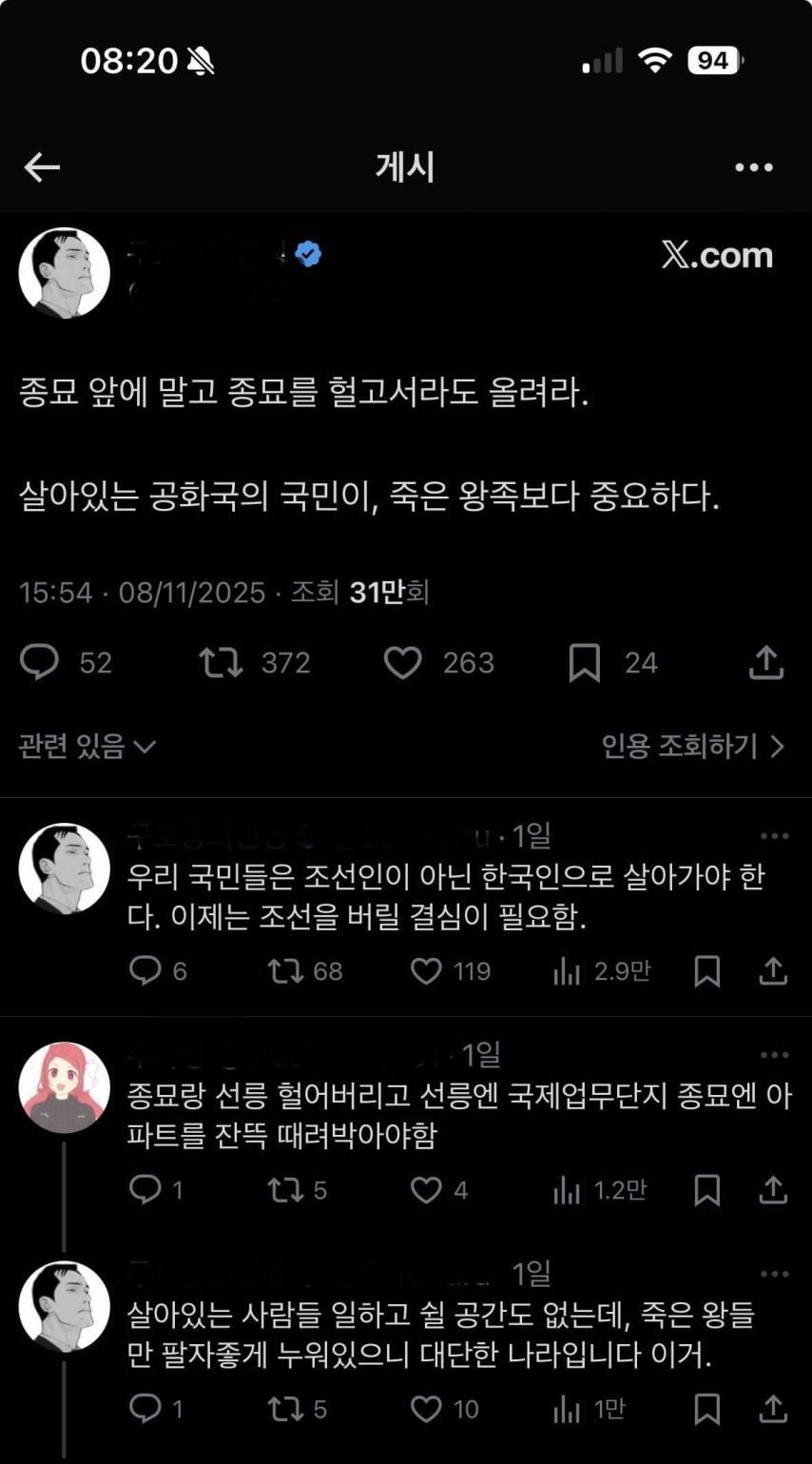Like the main post with 263 likes

click(x=402, y=663)
